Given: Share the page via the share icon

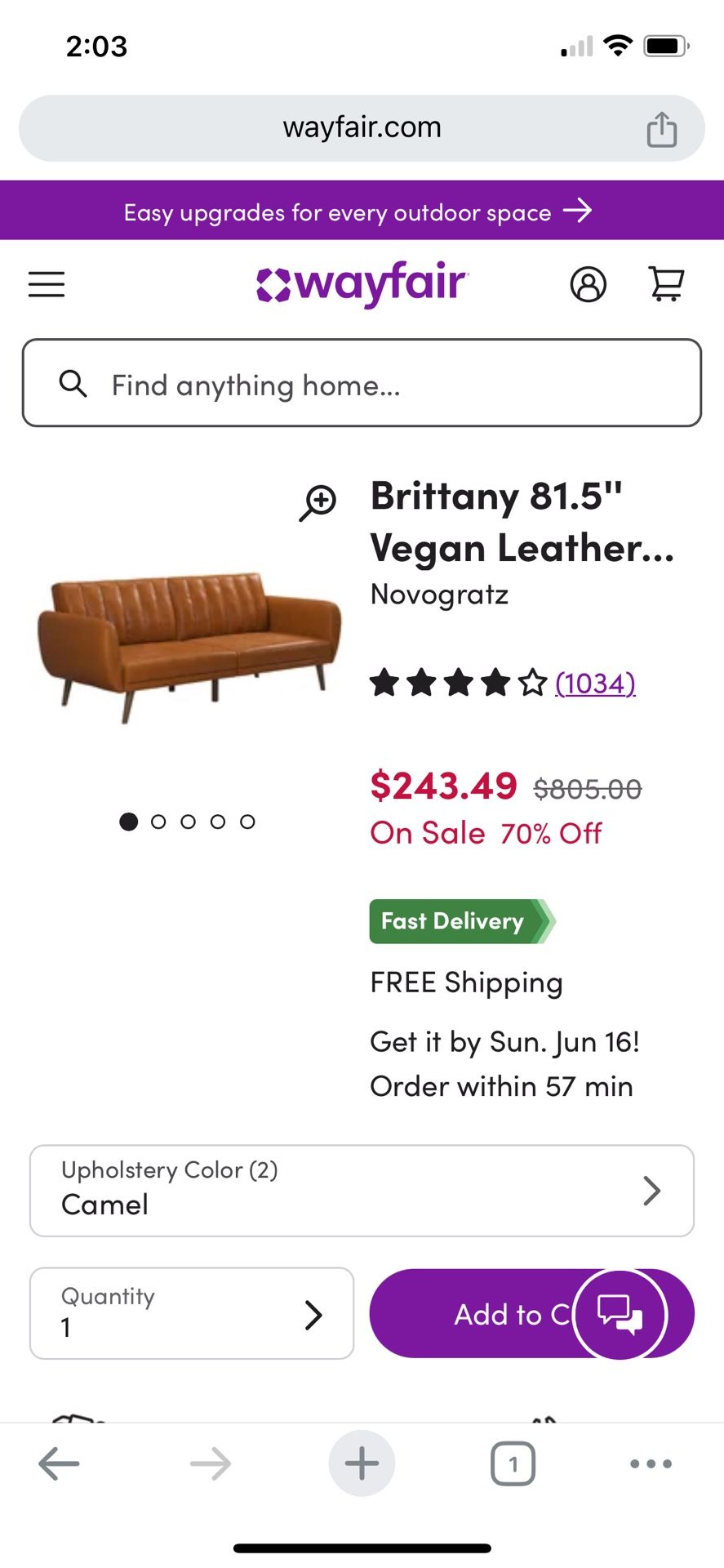Looking at the screenshot, I should [661, 127].
